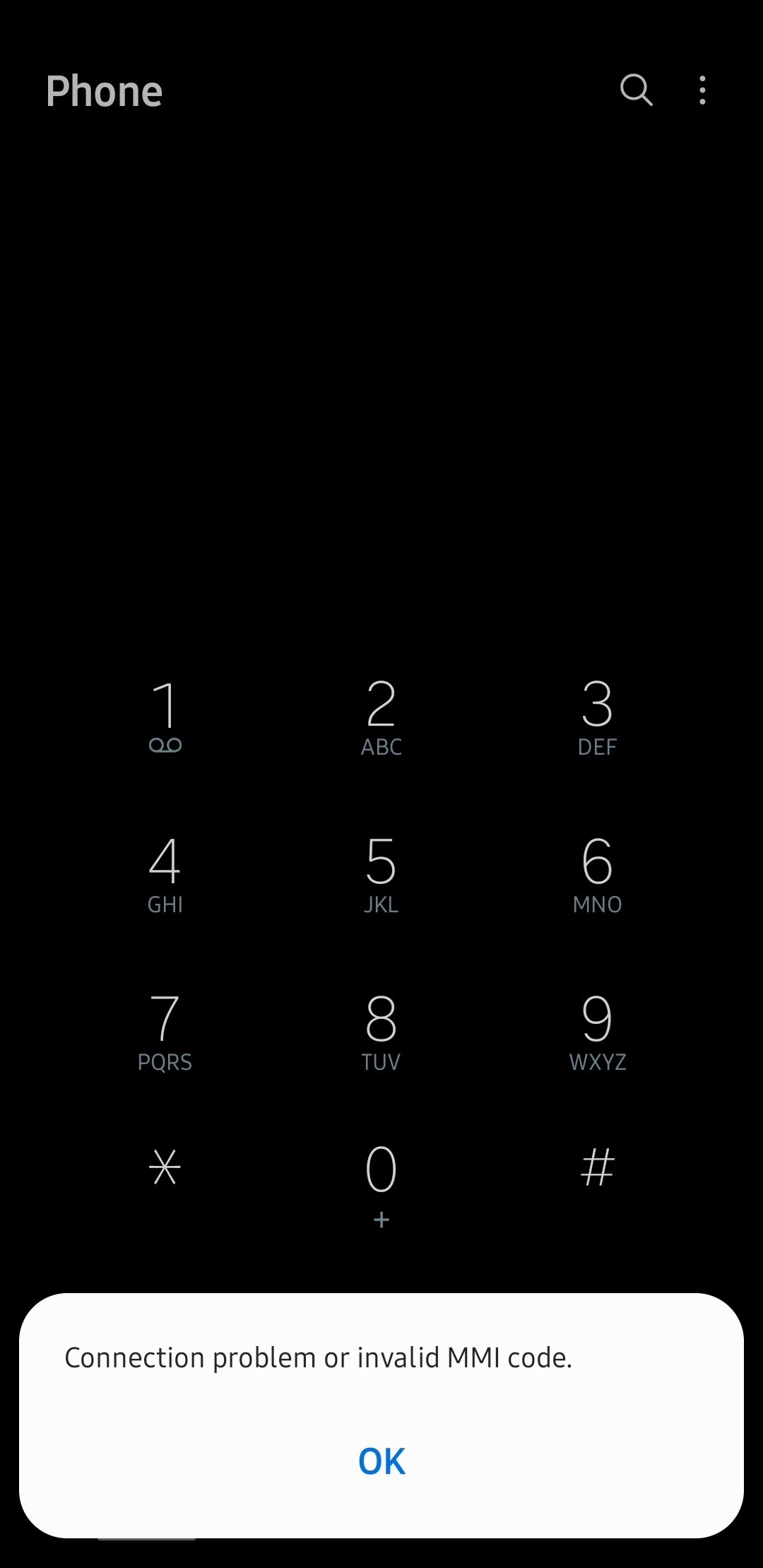Tap the 2 ABC key
Screen dimensions: 763x1568
381,717
